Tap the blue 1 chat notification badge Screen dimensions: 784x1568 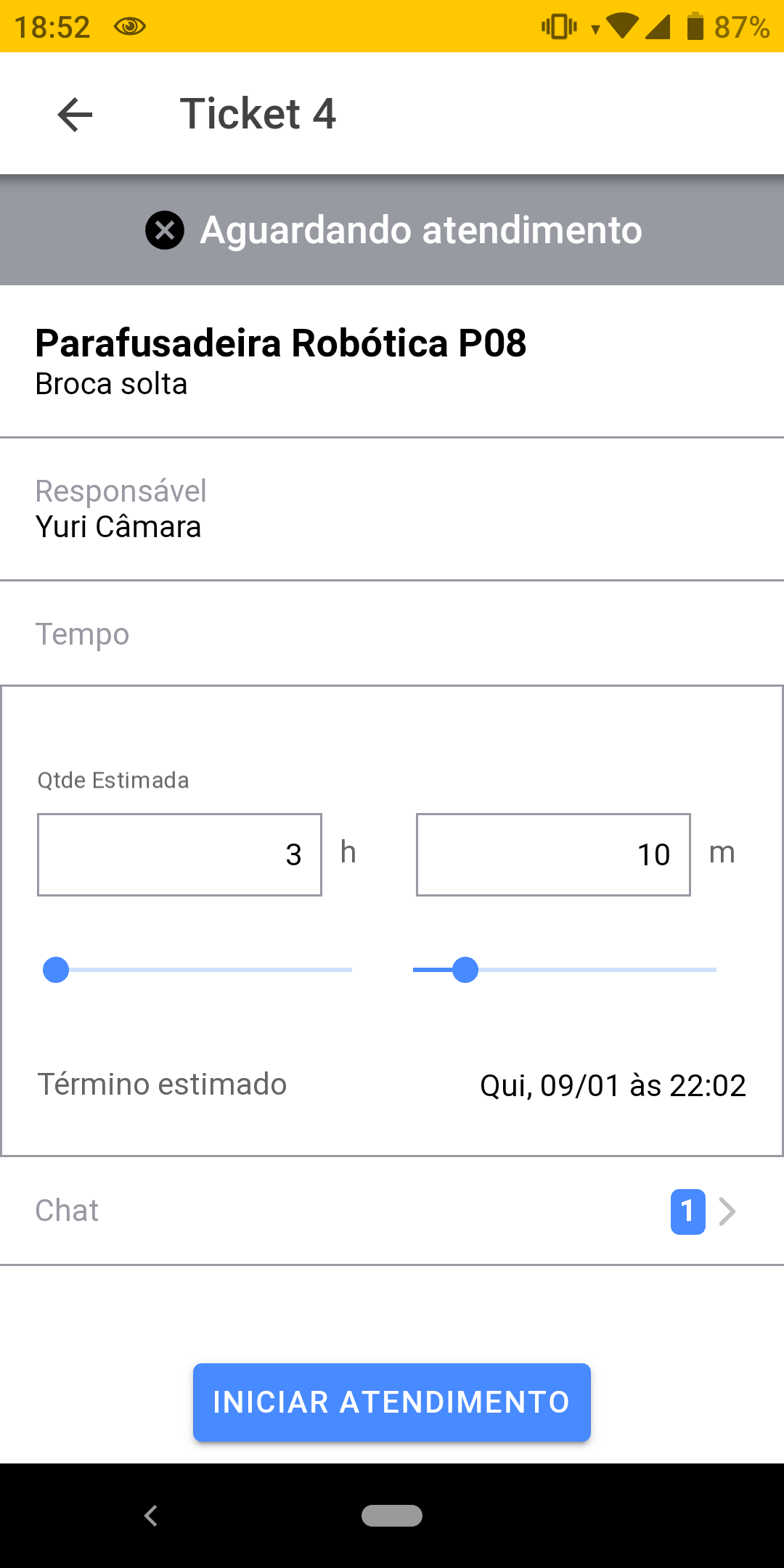(687, 1210)
